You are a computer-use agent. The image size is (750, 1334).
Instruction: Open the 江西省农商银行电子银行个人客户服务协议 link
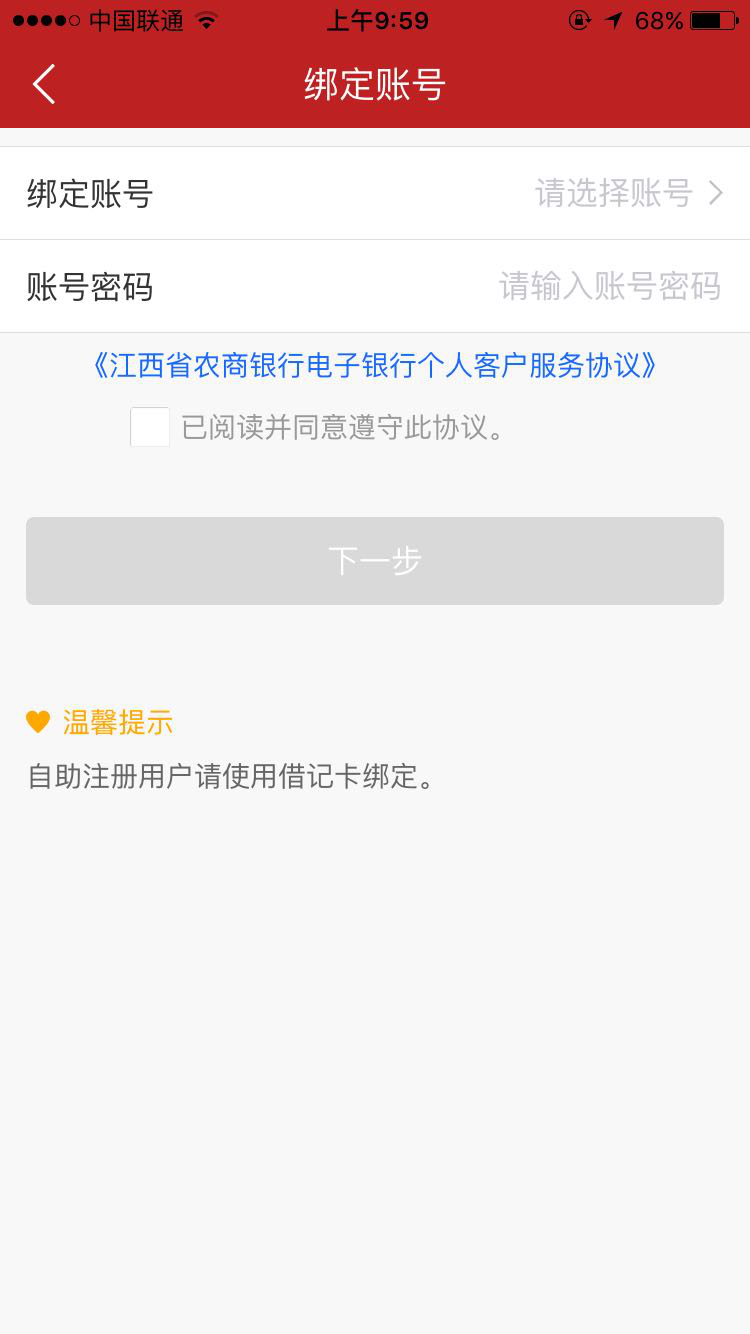point(375,365)
